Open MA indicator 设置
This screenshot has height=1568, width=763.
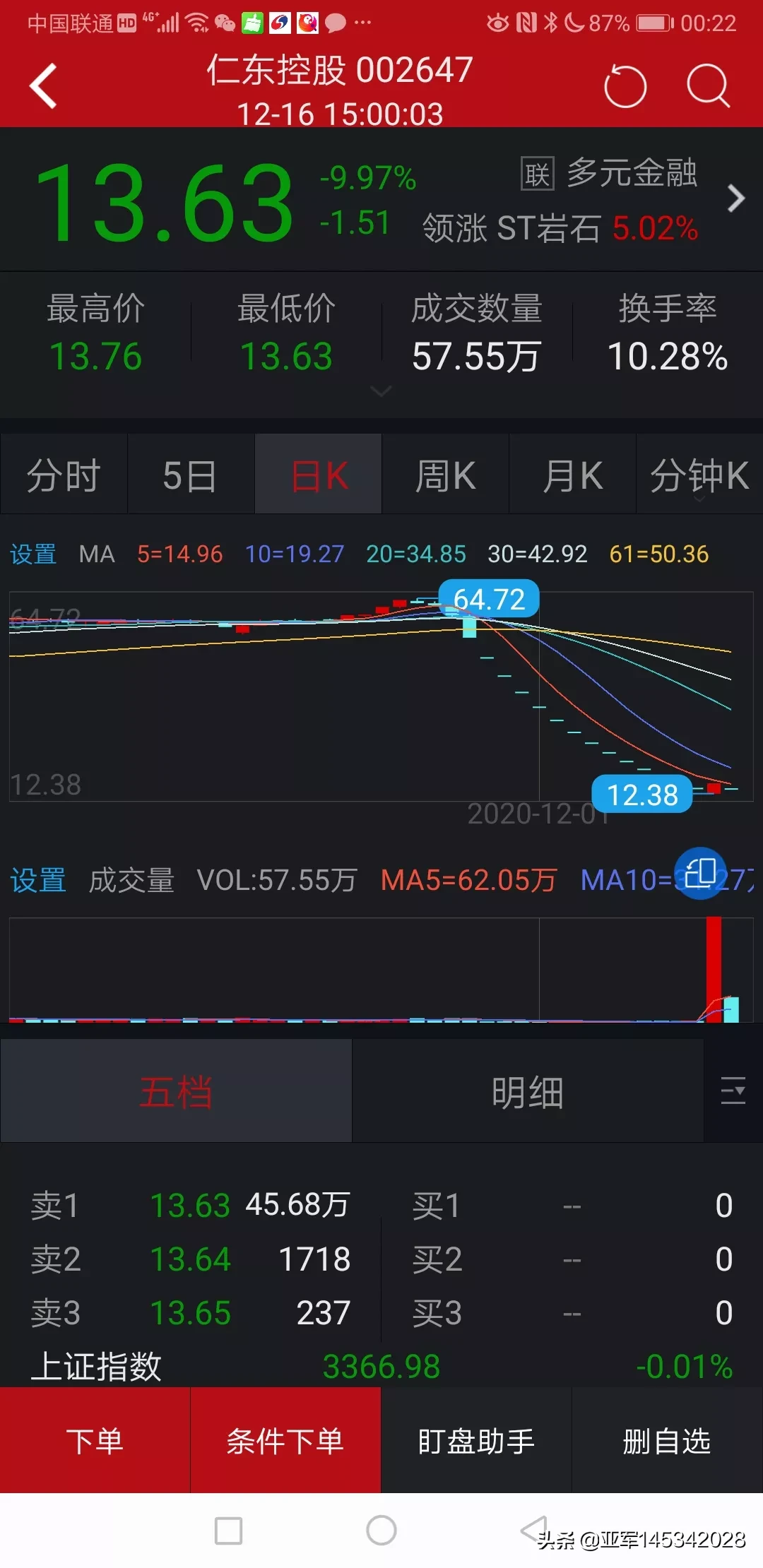pyautogui.click(x=33, y=554)
